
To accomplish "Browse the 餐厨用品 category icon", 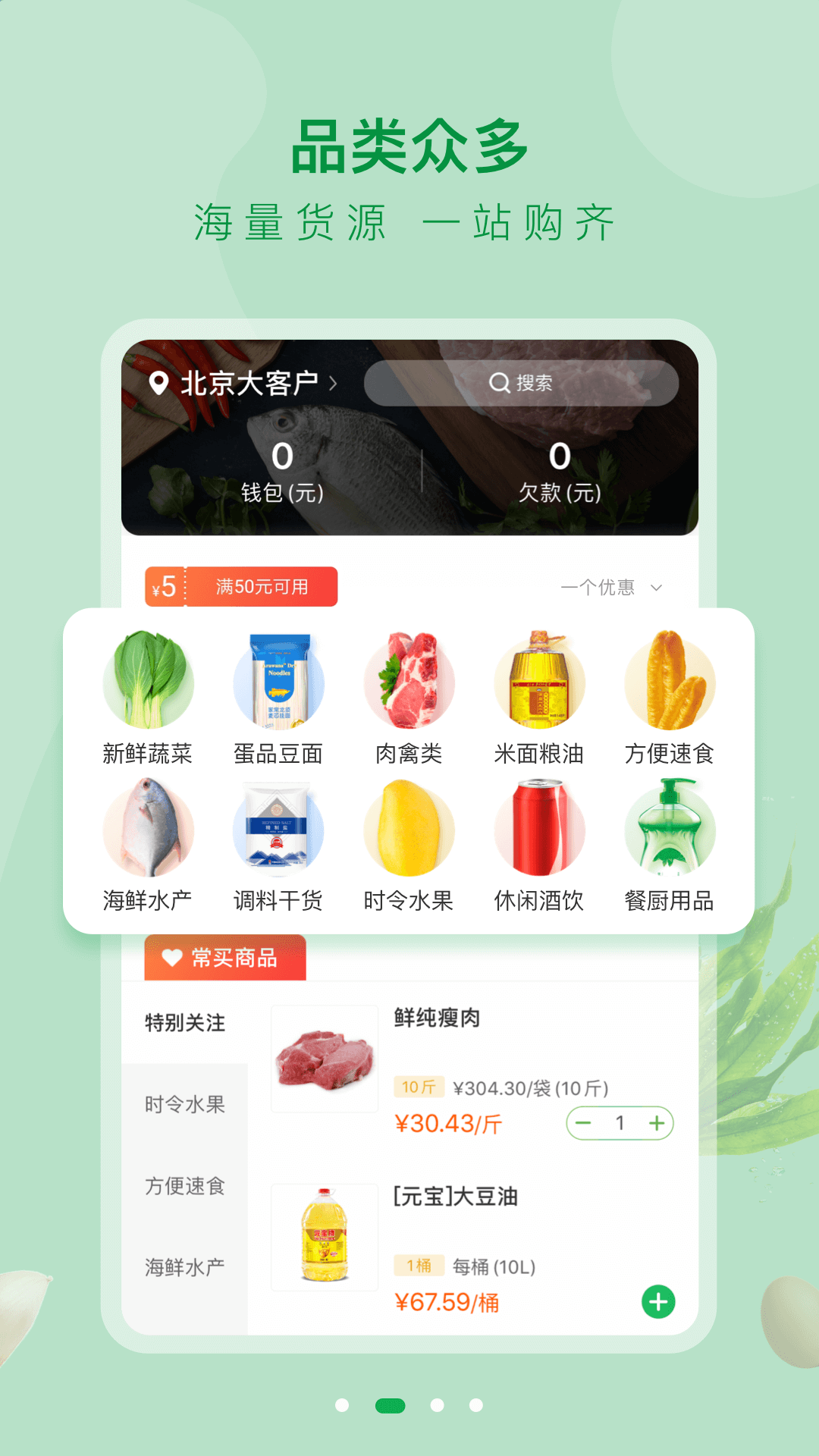I will (669, 830).
